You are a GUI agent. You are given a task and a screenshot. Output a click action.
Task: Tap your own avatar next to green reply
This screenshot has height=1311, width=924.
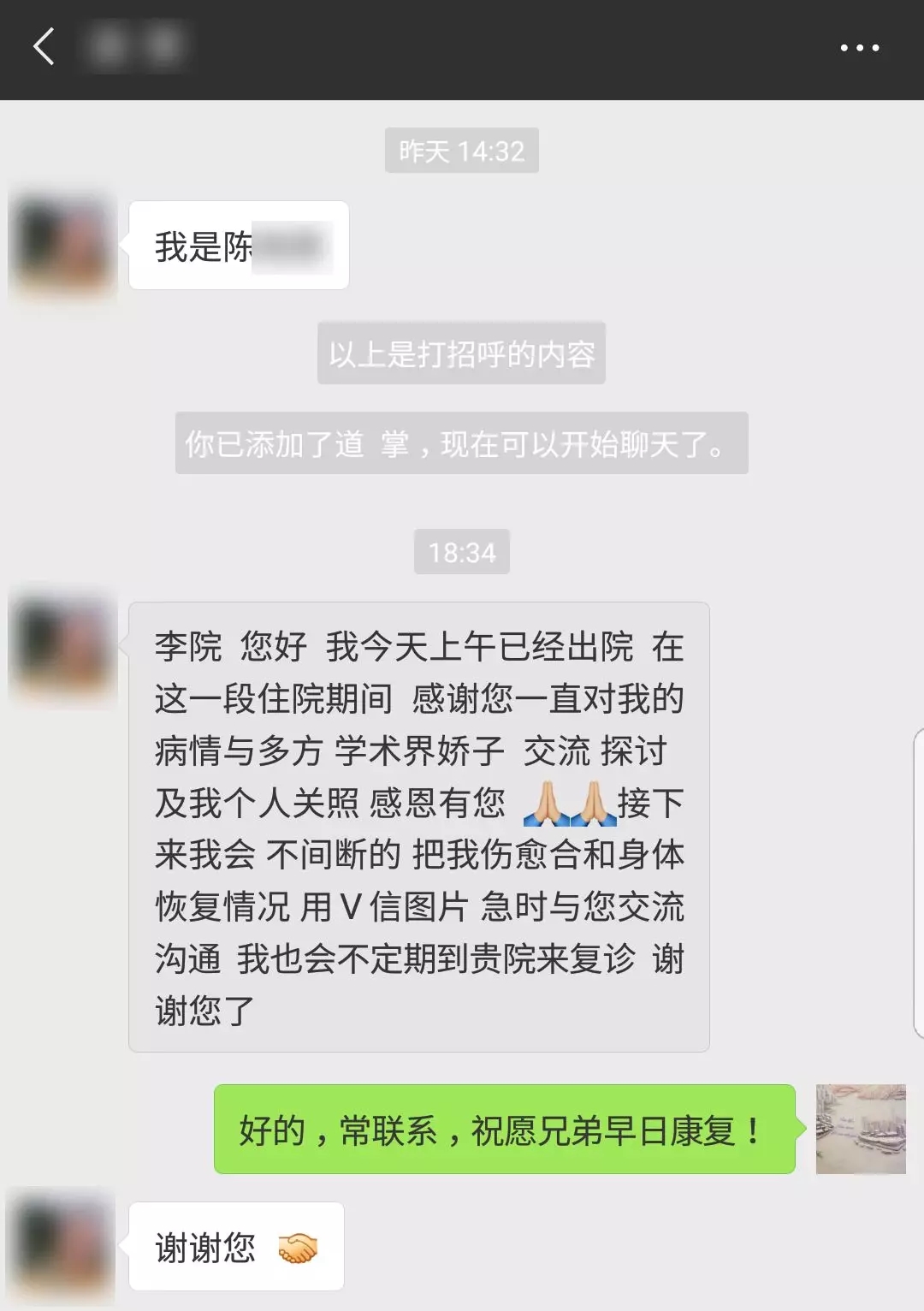[860, 1129]
